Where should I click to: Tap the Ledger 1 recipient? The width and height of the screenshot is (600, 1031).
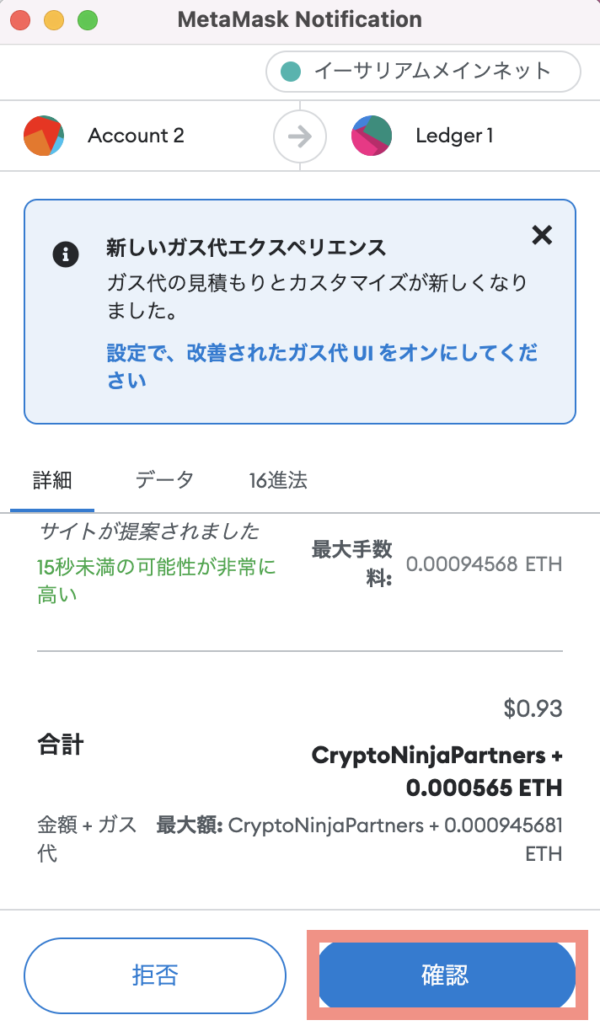tap(422, 135)
